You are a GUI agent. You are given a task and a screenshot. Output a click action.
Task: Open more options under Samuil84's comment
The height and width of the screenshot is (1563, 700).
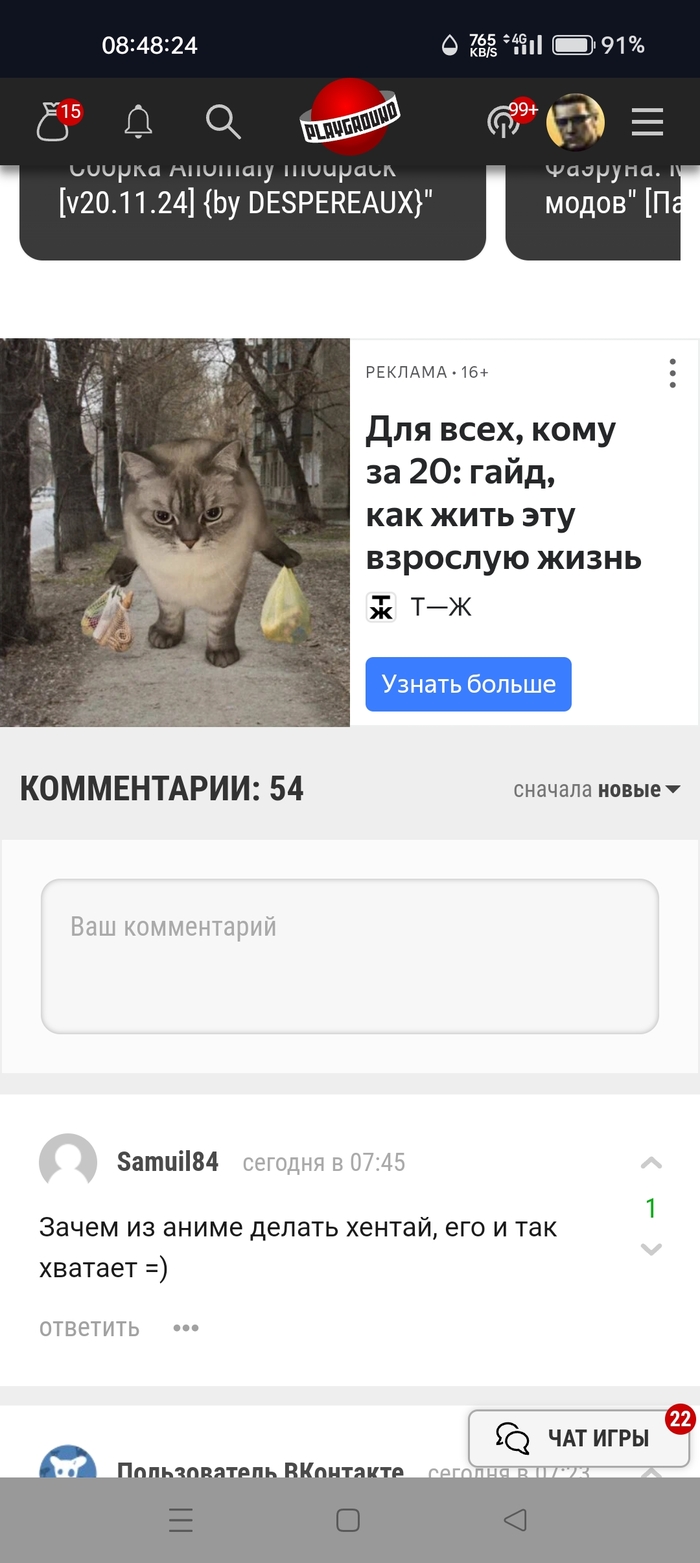186,1328
